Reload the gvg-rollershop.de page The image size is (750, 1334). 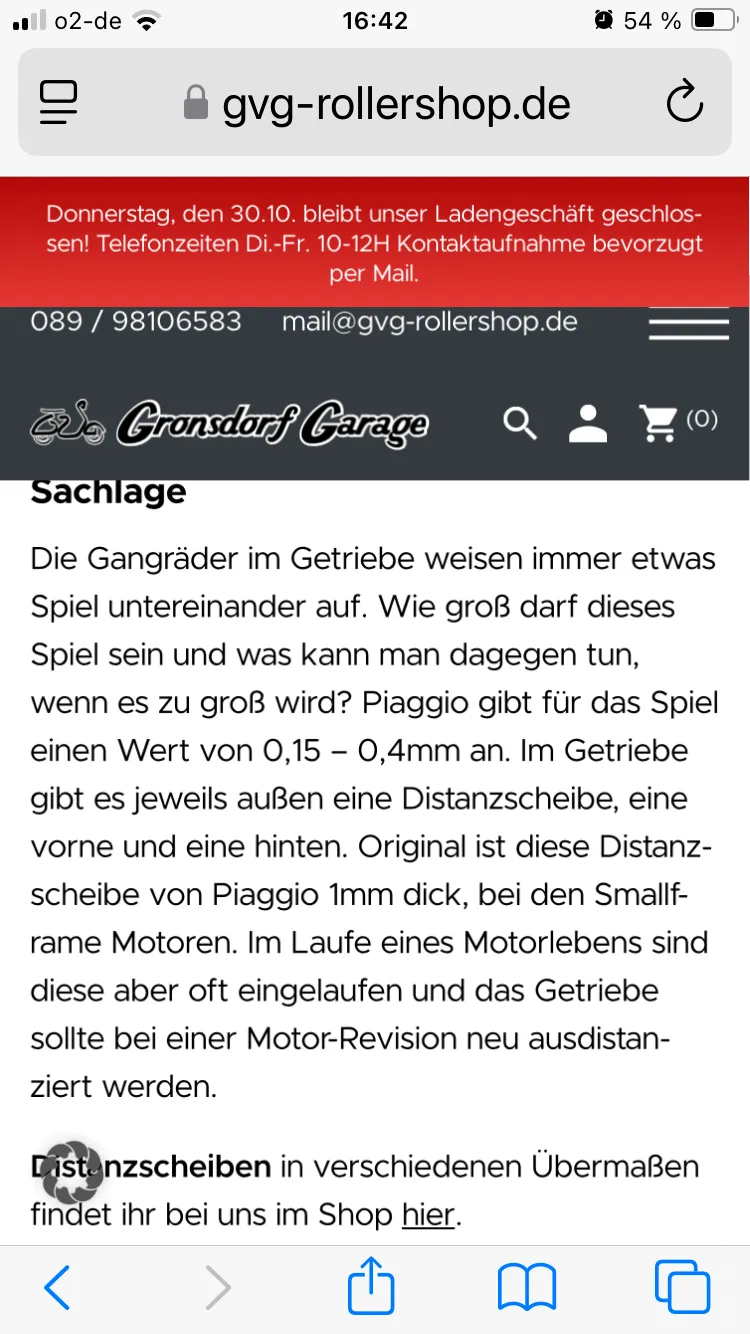tap(685, 102)
